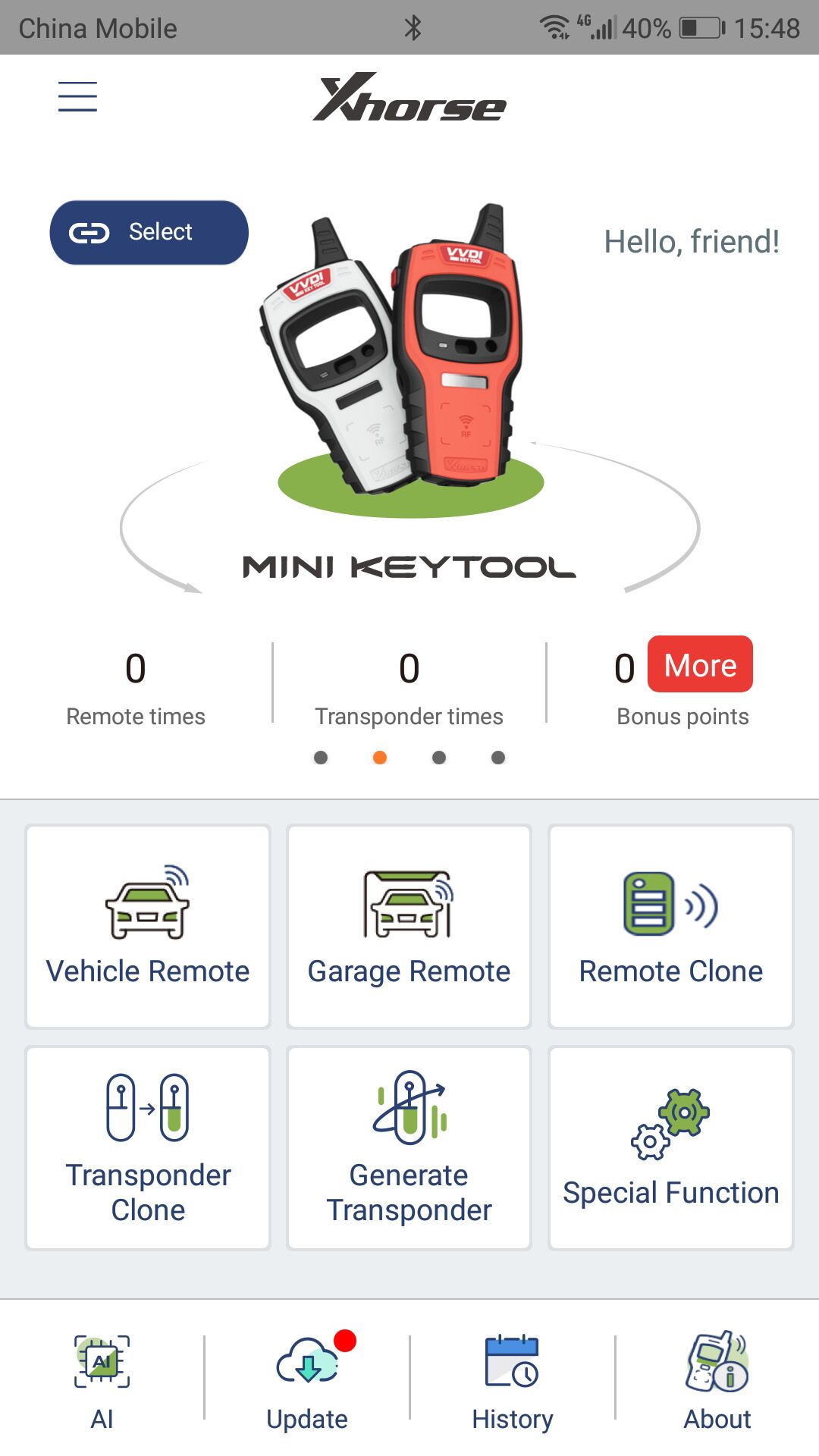Select the last carousel page dot
The width and height of the screenshot is (819, 1456).
(x=498, y=758)
